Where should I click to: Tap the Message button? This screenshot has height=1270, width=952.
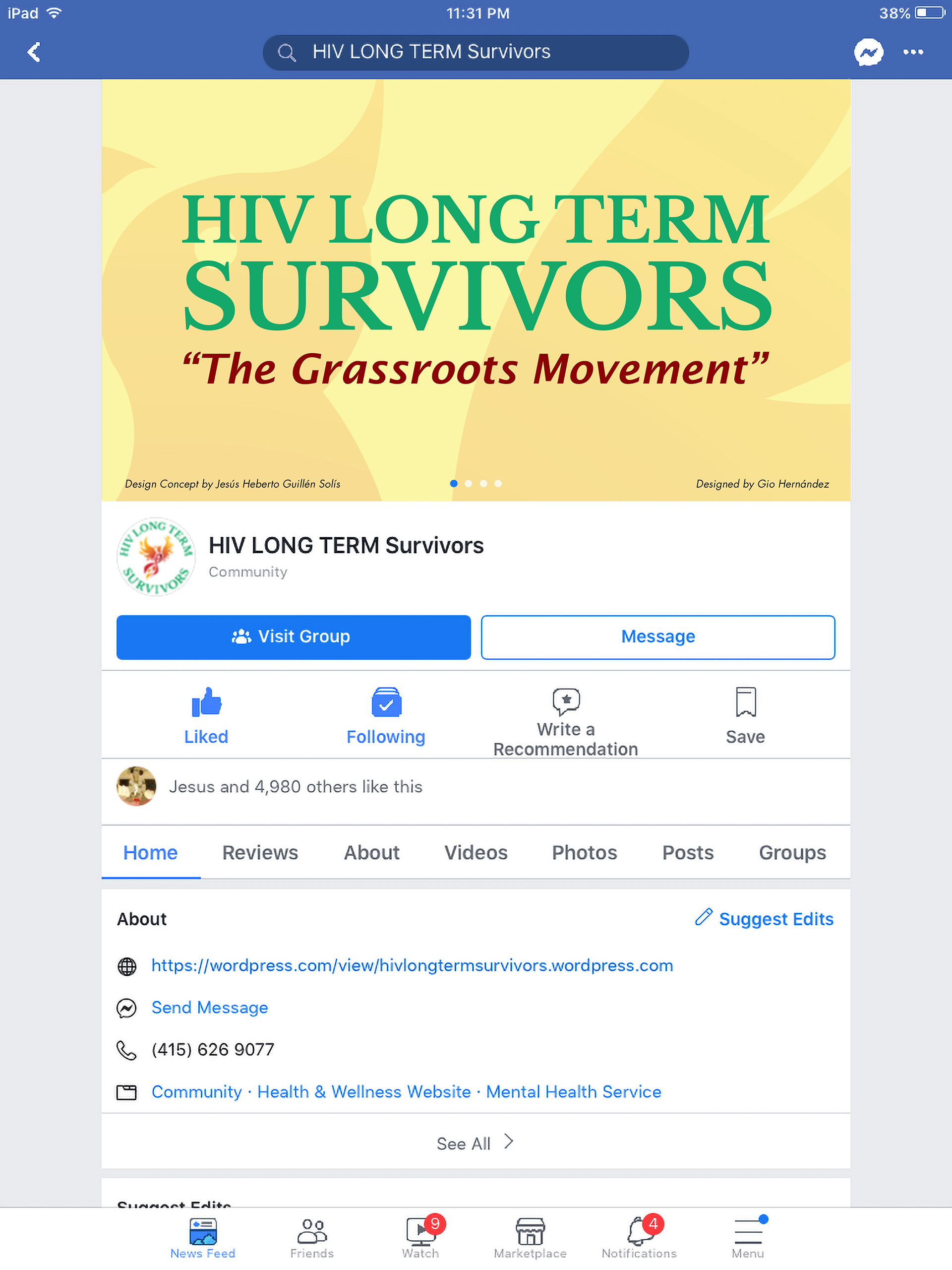[657, 636]
